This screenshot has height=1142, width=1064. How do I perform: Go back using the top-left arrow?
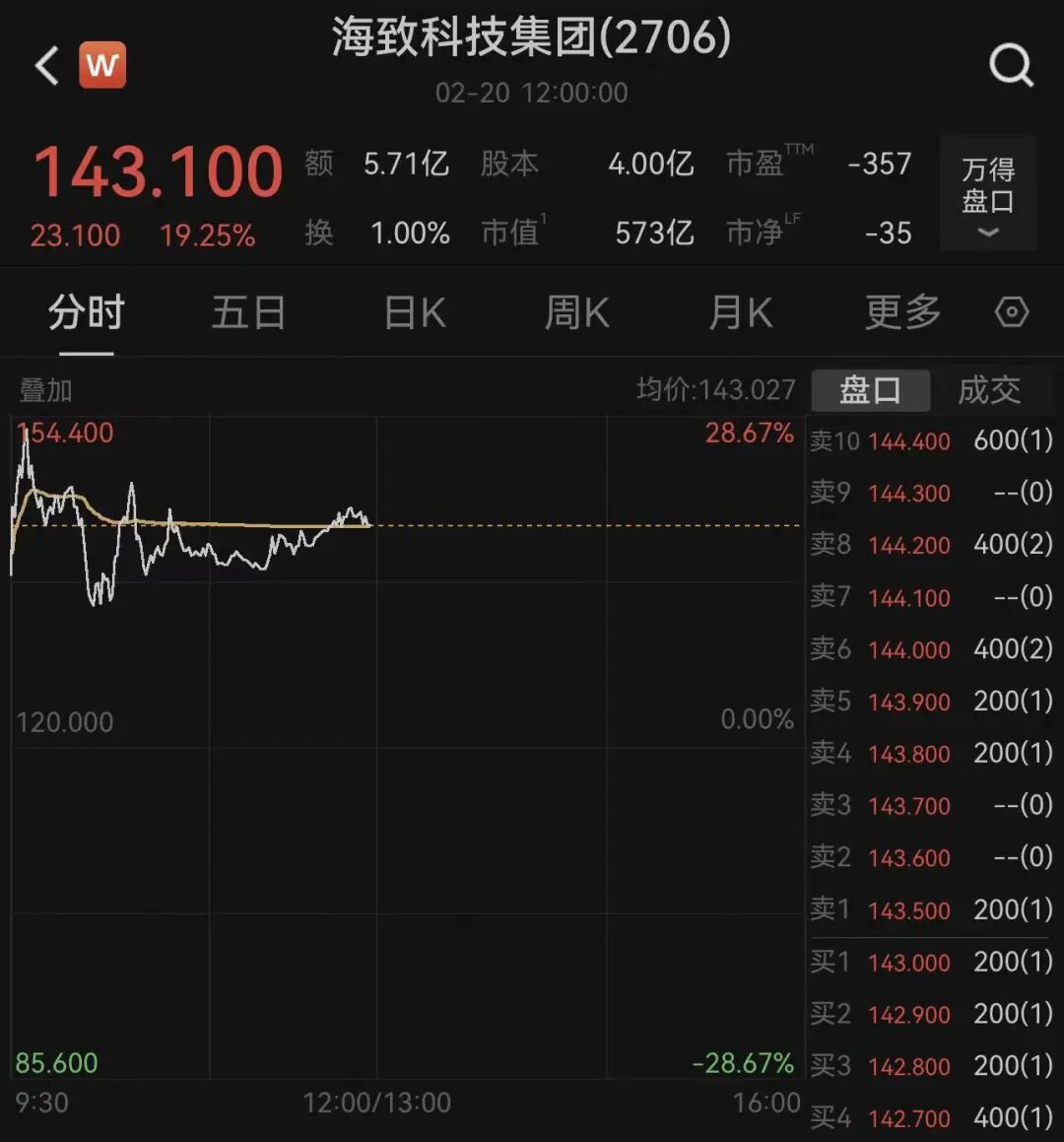(x=46, y=66)
